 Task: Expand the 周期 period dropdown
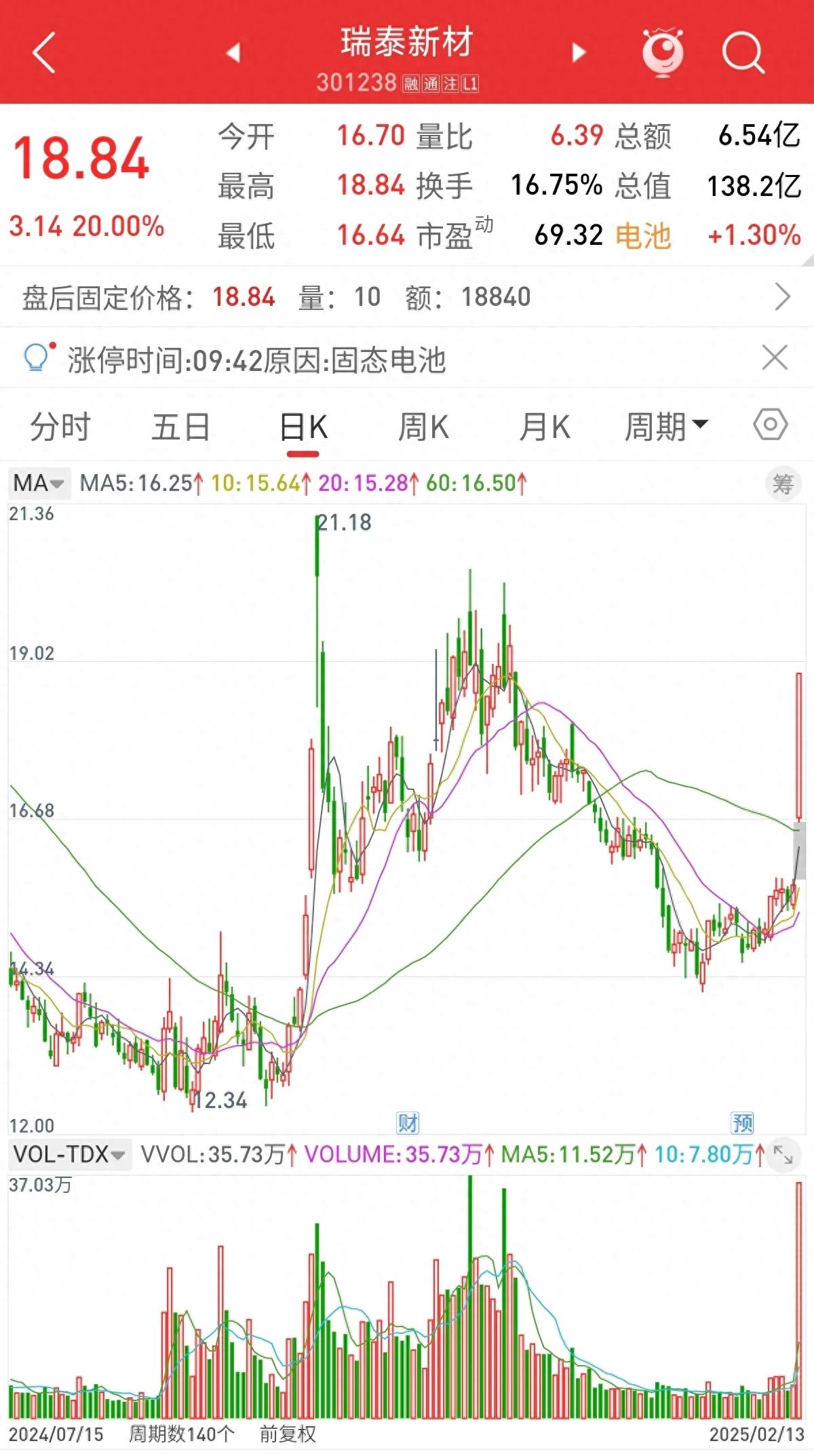pos(665,427)
